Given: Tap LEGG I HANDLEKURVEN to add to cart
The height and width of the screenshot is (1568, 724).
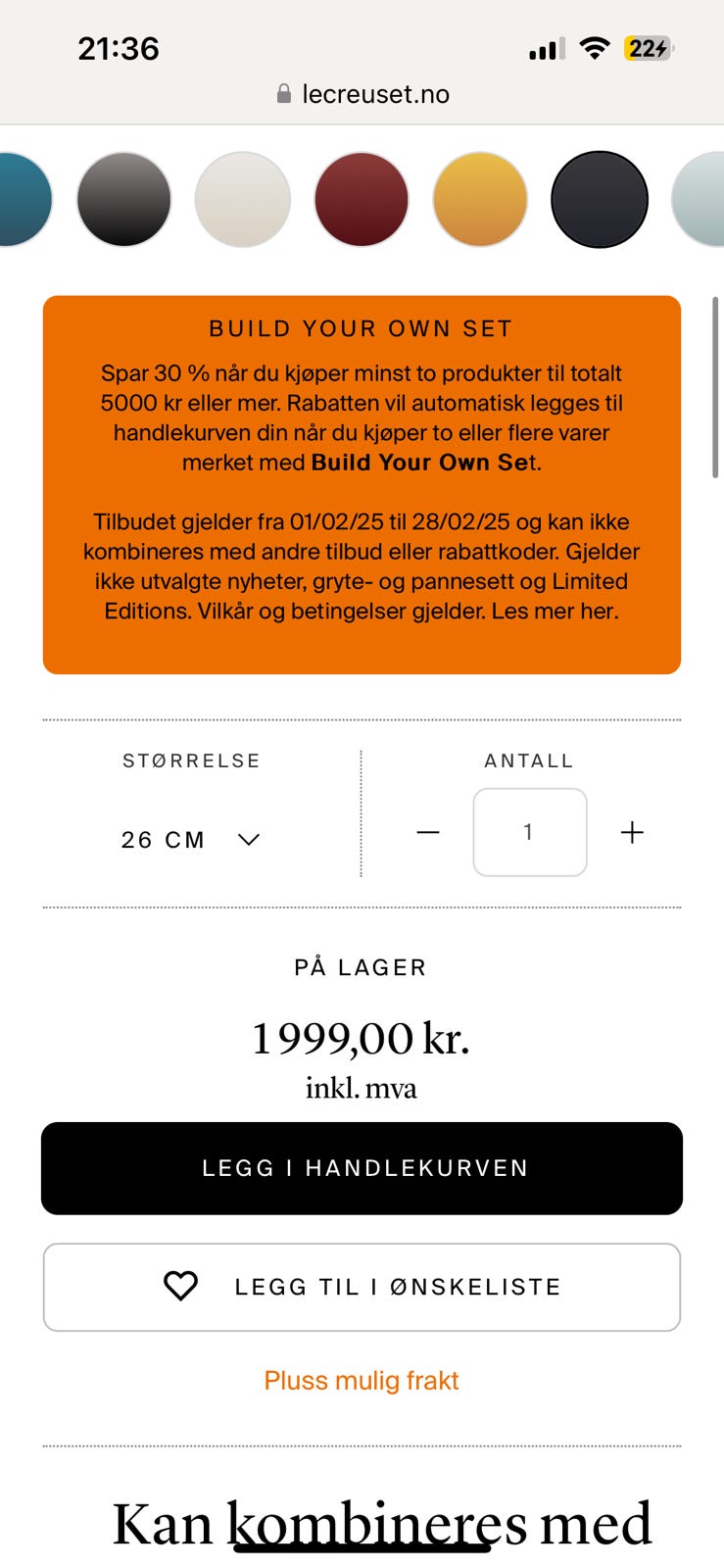Looking at the screenshot, I should (362, 1167).
